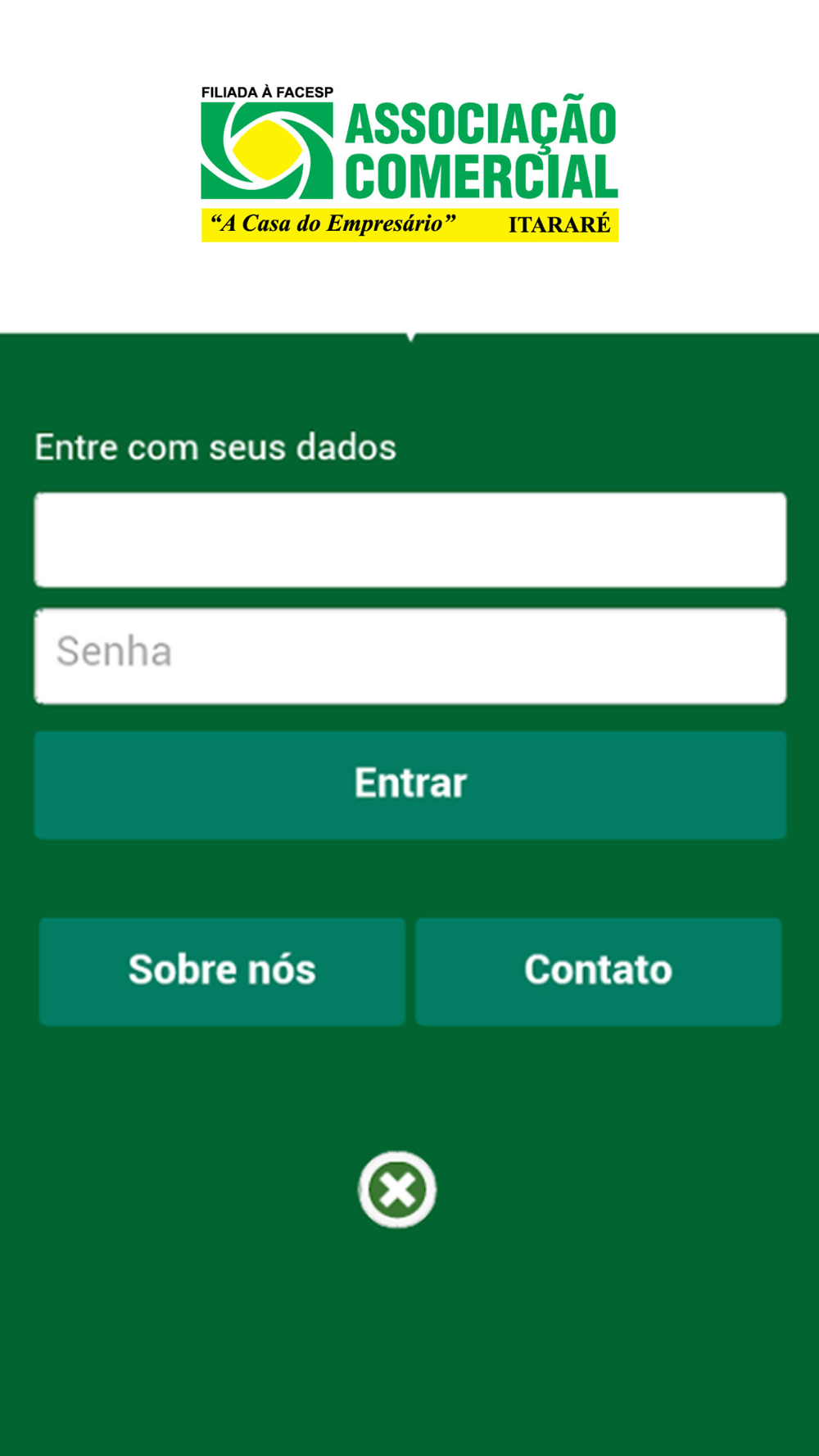Tap the empty username field above Senha
The height and width of the screenshot is (1456, 819).
coord(410,540)
